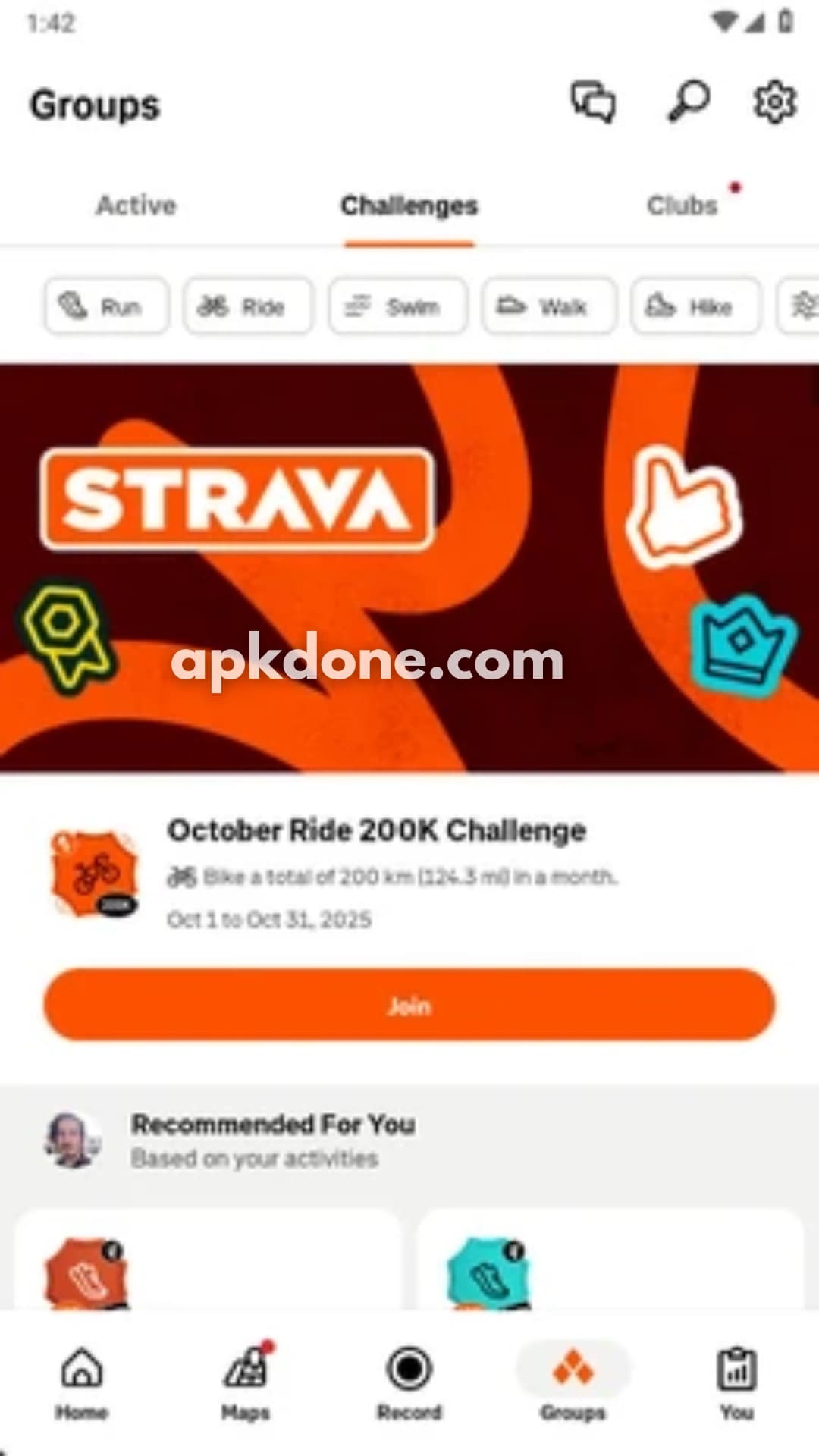Select the Walk filter chip
Viewport: 819px width, 1456px height.
550,306
